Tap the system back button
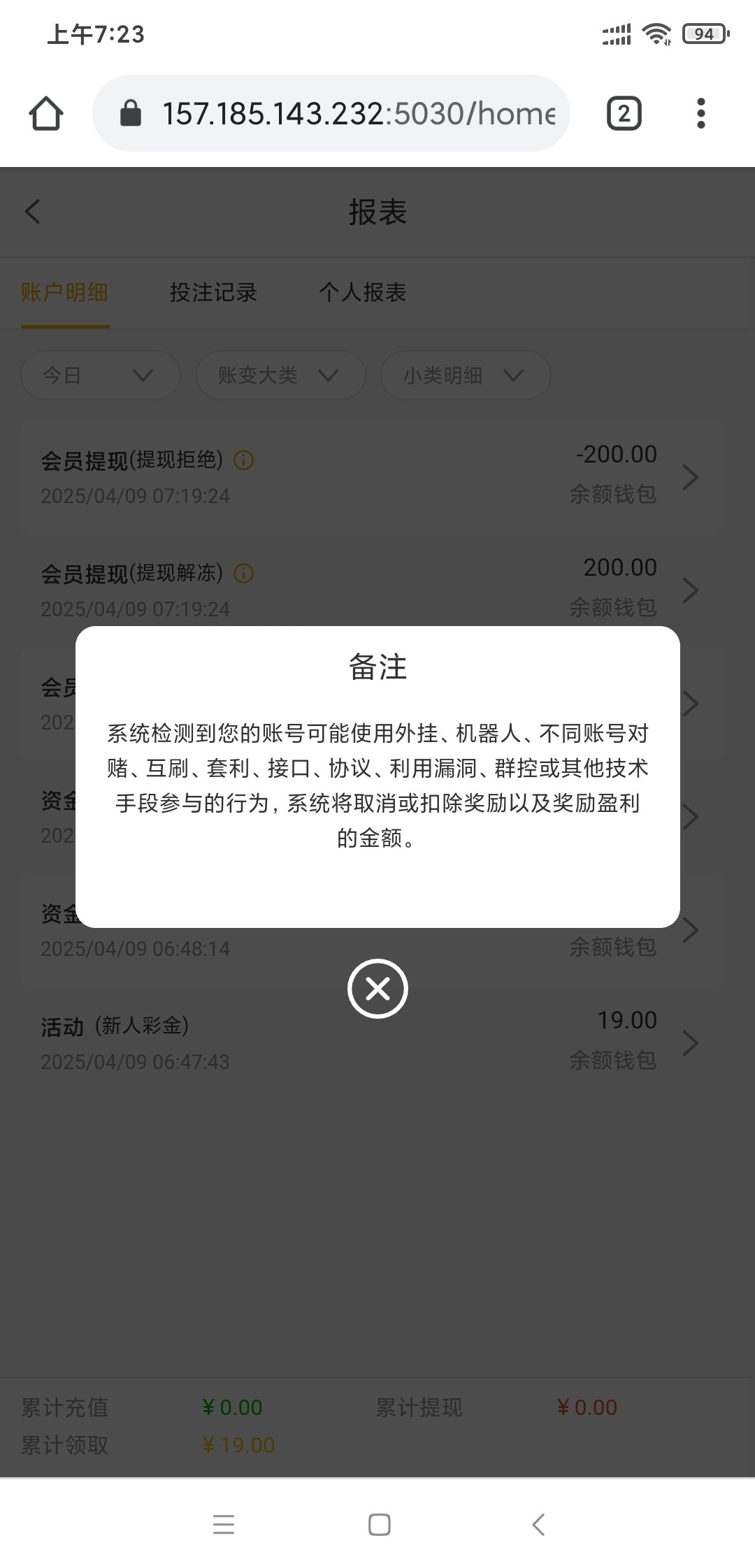The height and width of the screenshot is (1568, 755). coord(538,1524)
